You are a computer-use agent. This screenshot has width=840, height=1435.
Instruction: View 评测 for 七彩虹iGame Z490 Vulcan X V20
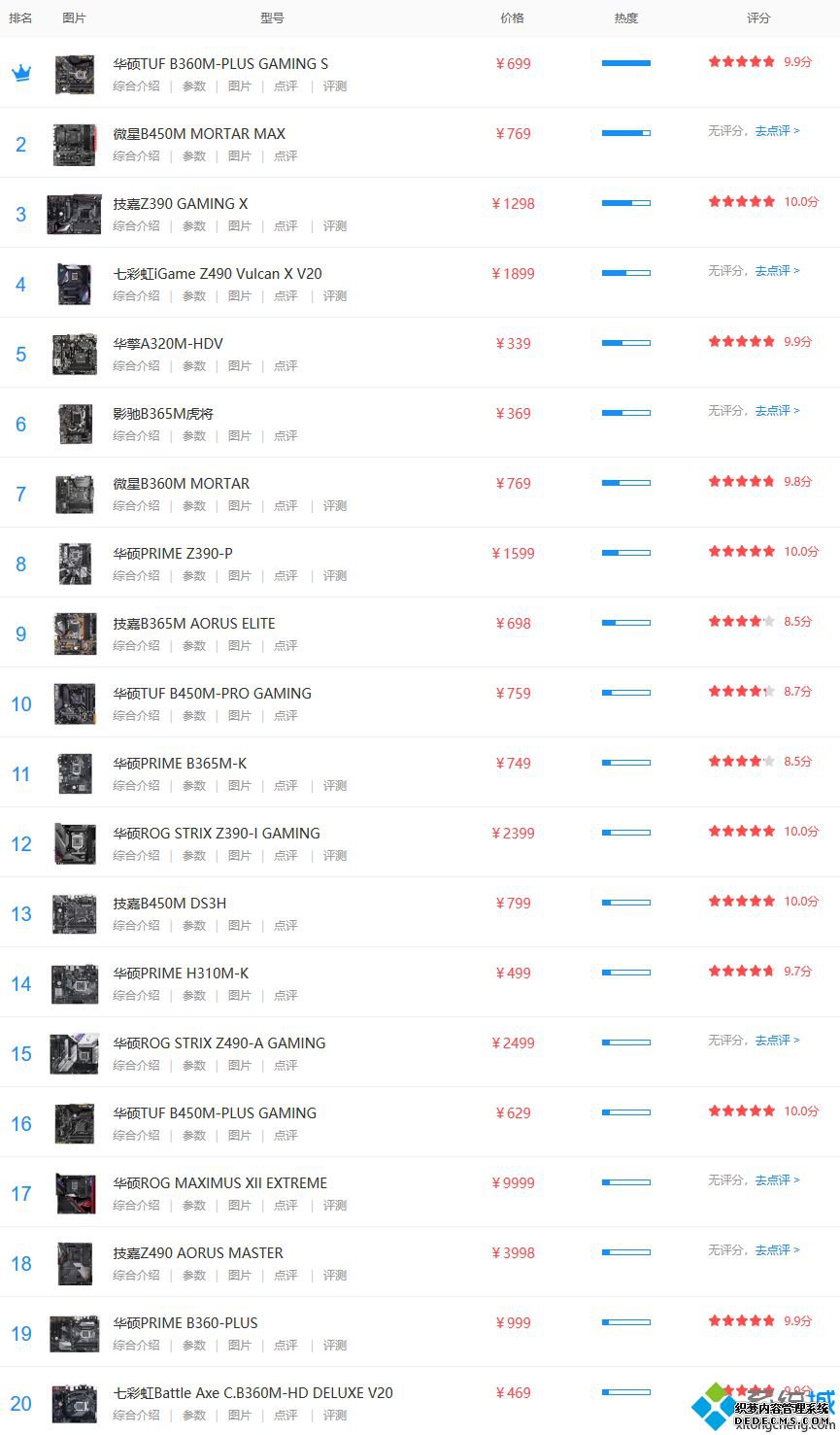coord(335,296)
